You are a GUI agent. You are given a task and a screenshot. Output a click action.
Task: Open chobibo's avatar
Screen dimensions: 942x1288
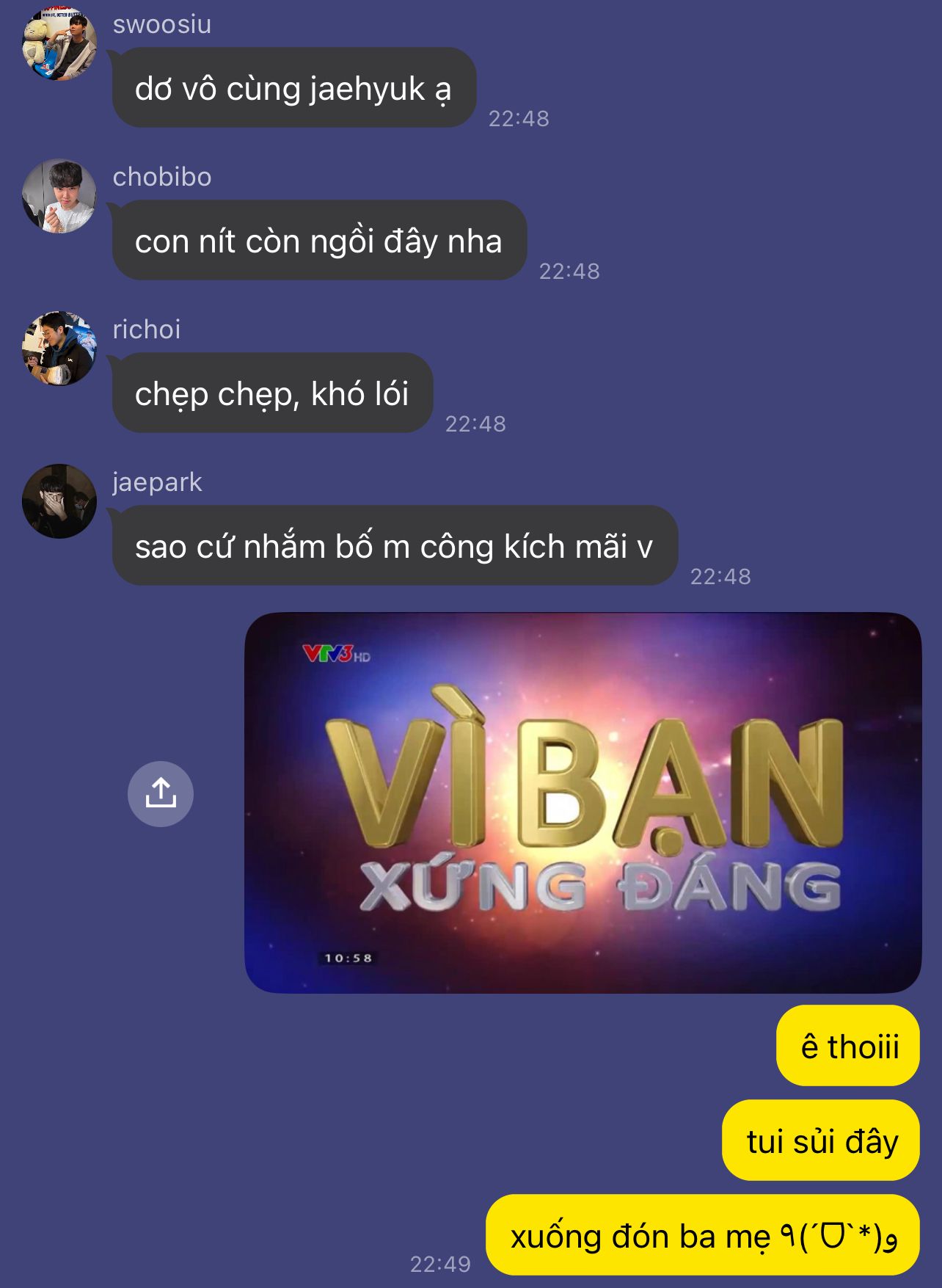59,196
